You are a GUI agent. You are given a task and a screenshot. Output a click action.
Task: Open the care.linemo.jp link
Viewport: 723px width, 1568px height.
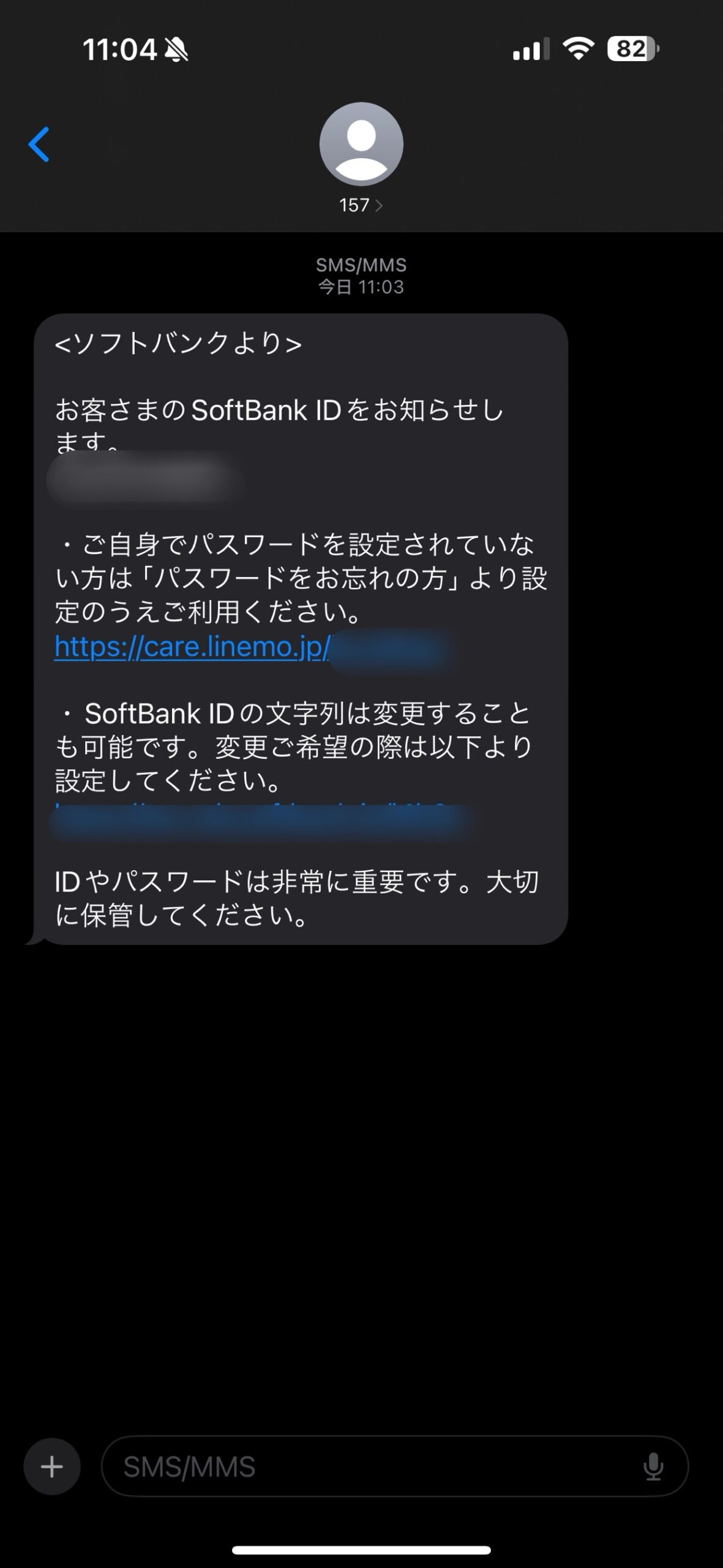pos(192,647)
